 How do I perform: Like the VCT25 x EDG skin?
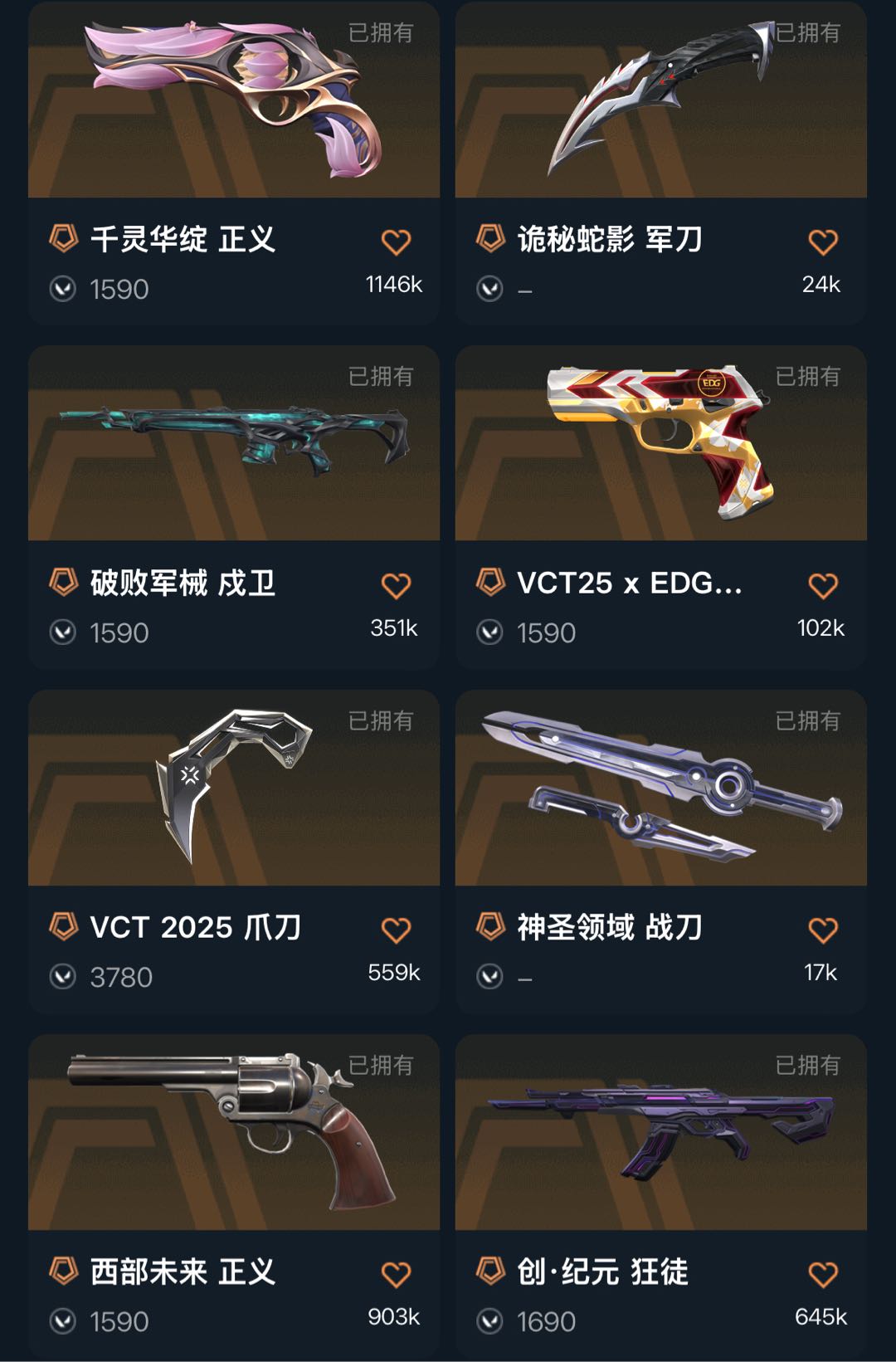[x=823, y=586]
